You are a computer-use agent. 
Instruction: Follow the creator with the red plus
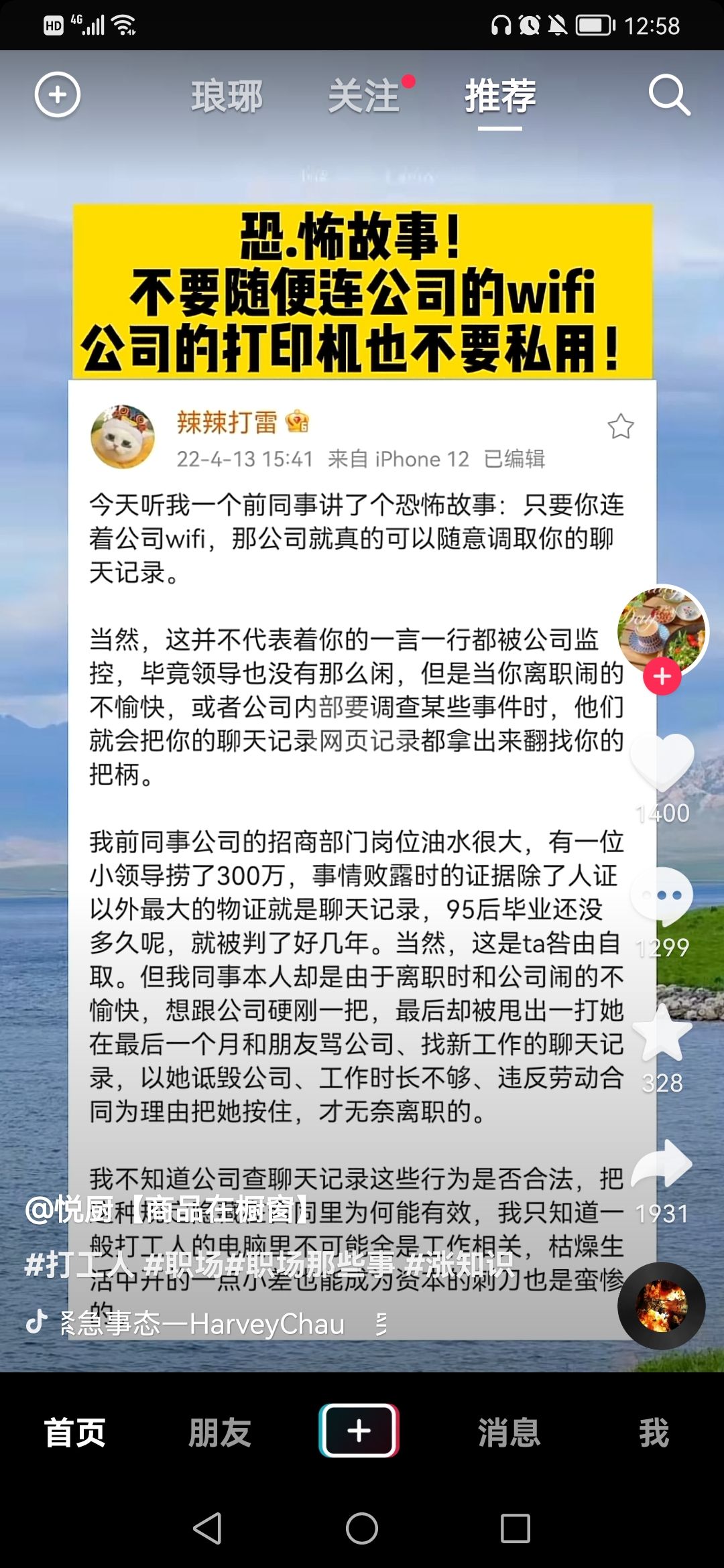click(662, 676)
